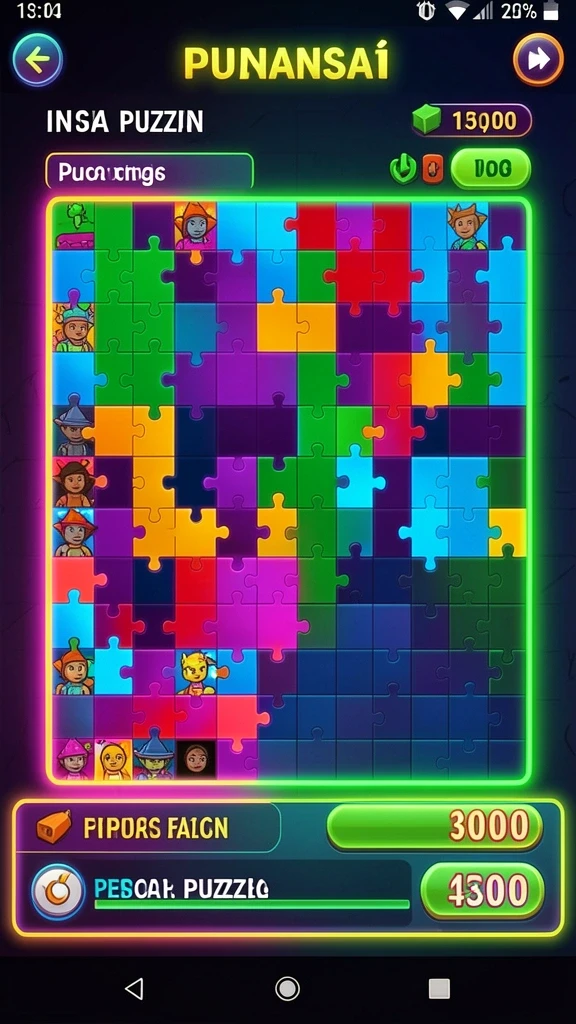Viewport: 576px width, 1024px height.
Task: Tap the green 4300 puzzle button
Action: [482, 891]
